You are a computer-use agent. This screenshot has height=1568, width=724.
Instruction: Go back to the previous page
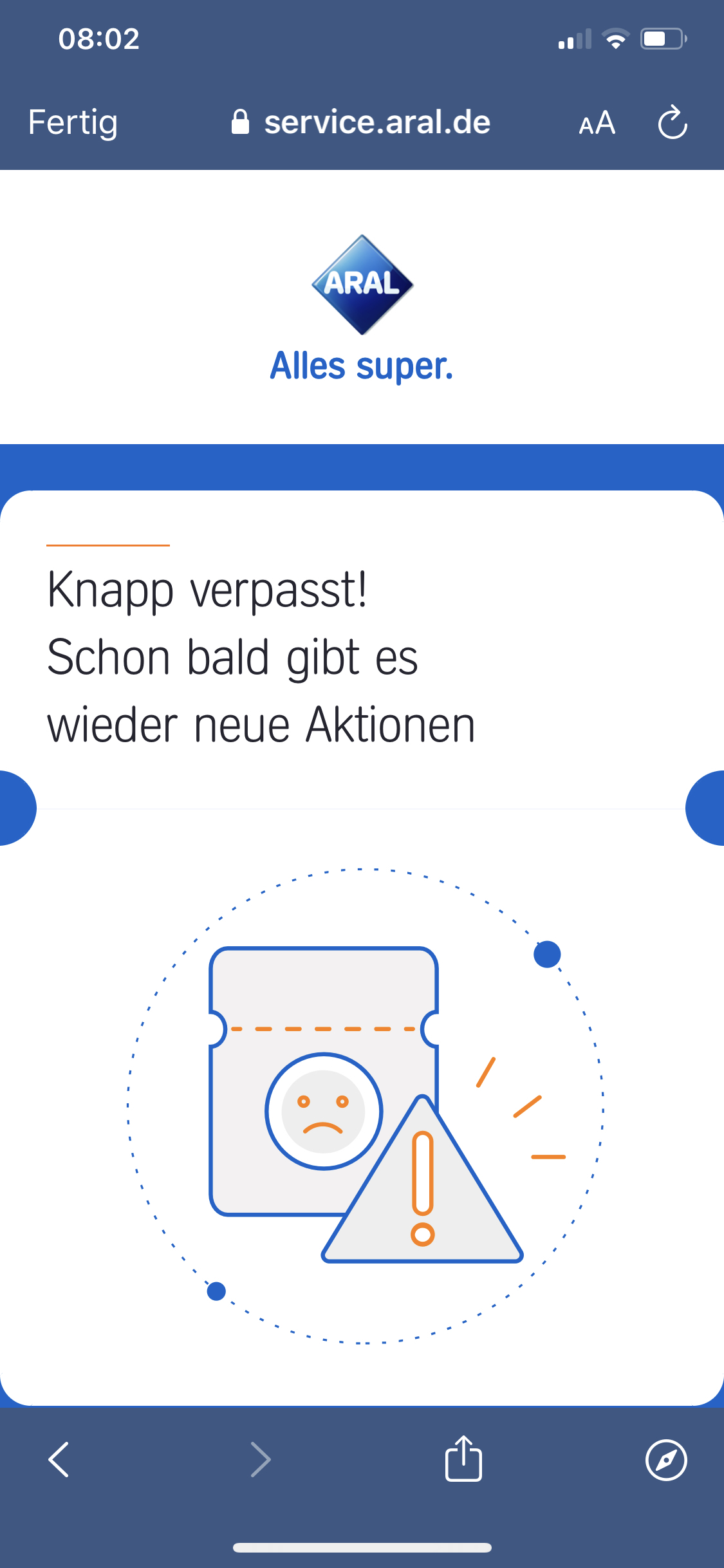(59, 1460)
